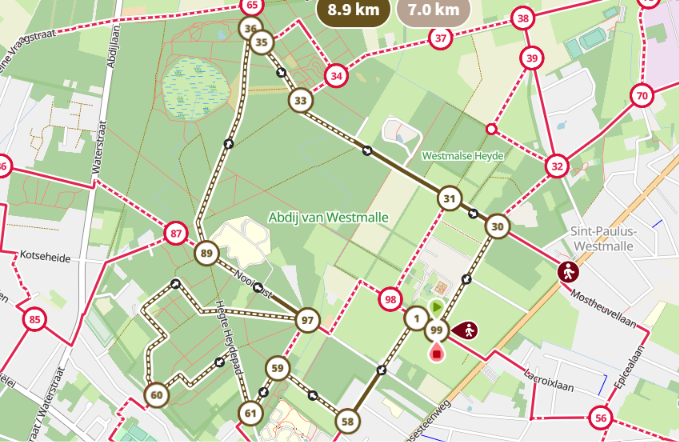Tap the green route start marker
This screenshot has width=679, height=442.
pyautogui.click(x=436, y=307)
